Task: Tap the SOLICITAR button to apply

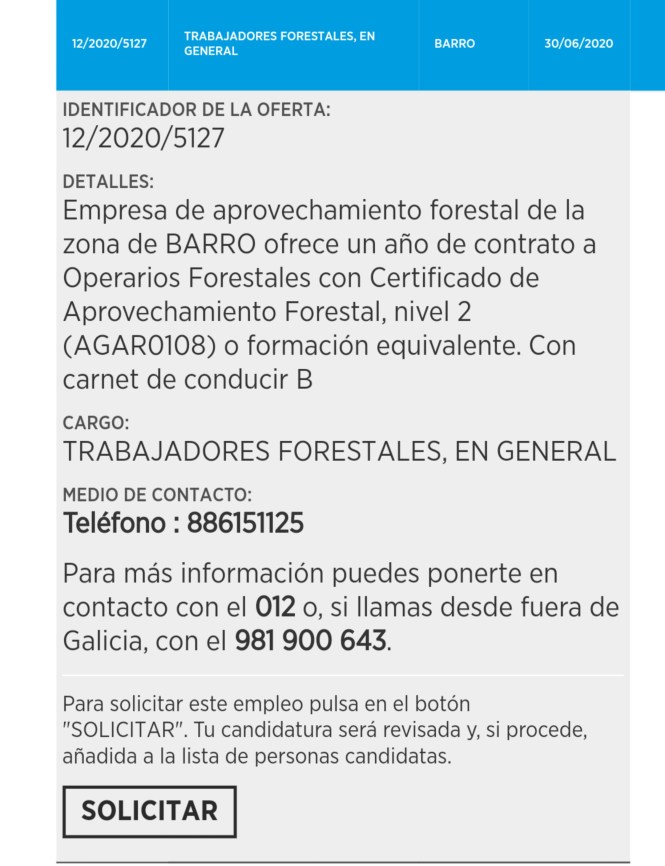Action: (x=149, y=811)
